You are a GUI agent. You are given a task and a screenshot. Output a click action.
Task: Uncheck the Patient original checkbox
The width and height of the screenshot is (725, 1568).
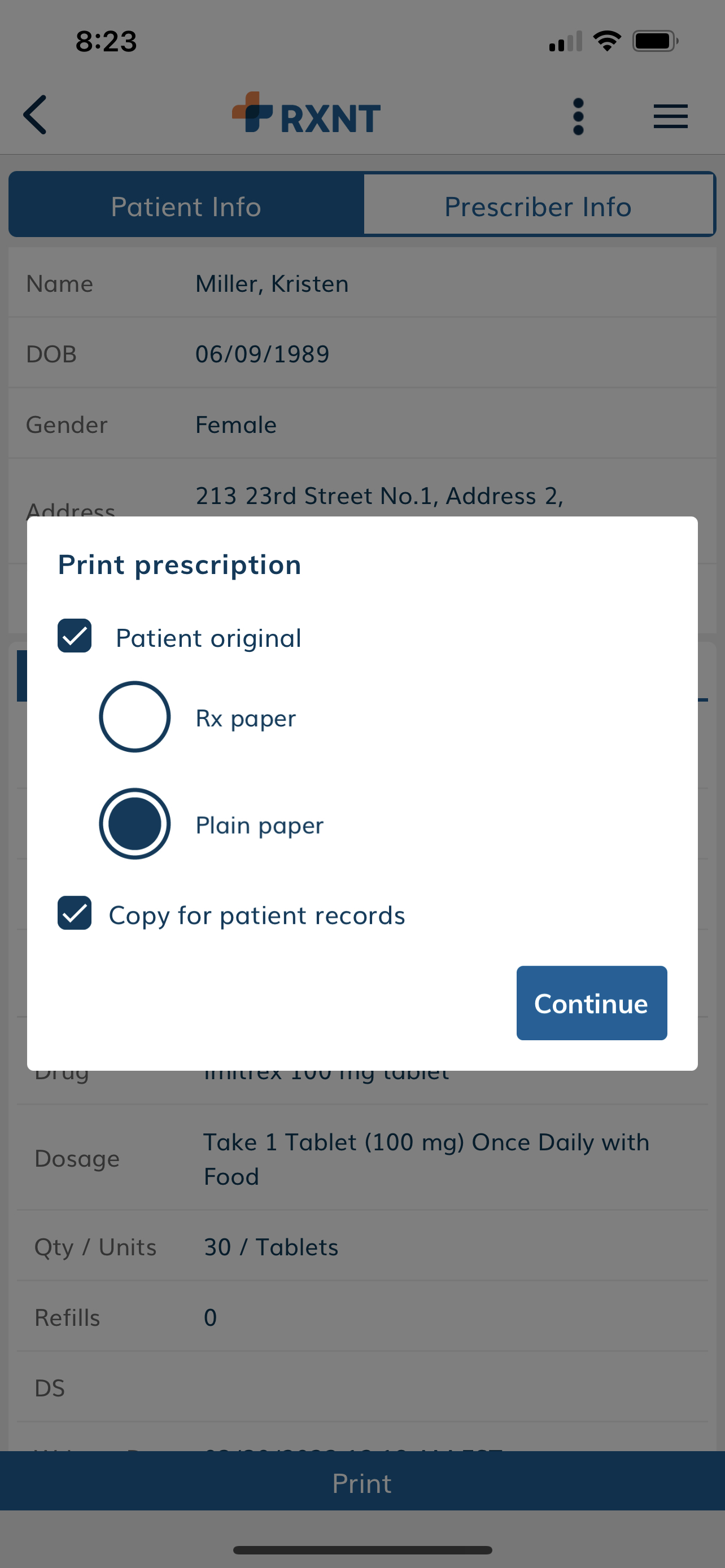tap(75, 636)
